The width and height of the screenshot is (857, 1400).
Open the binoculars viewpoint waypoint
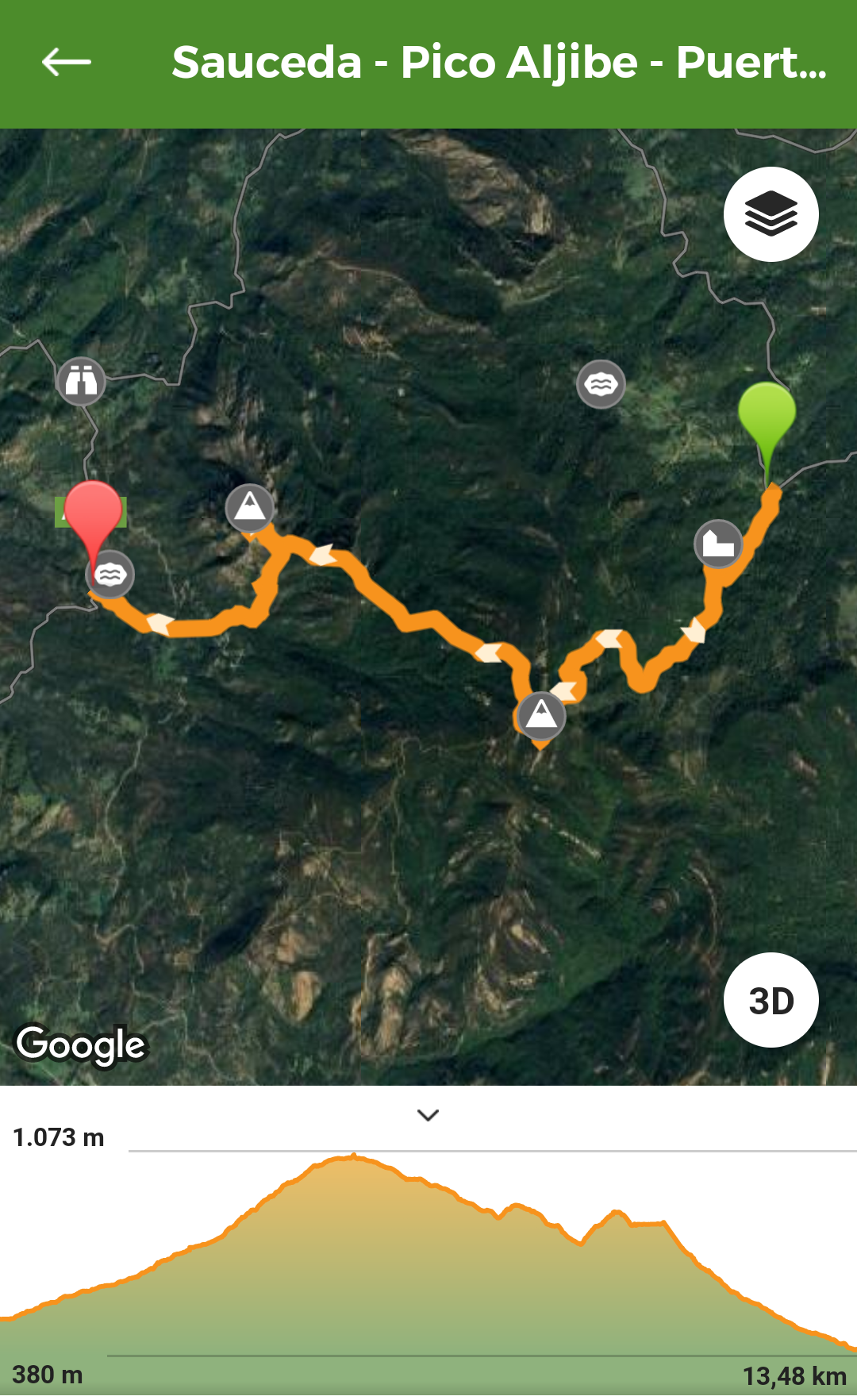[81, 382]
